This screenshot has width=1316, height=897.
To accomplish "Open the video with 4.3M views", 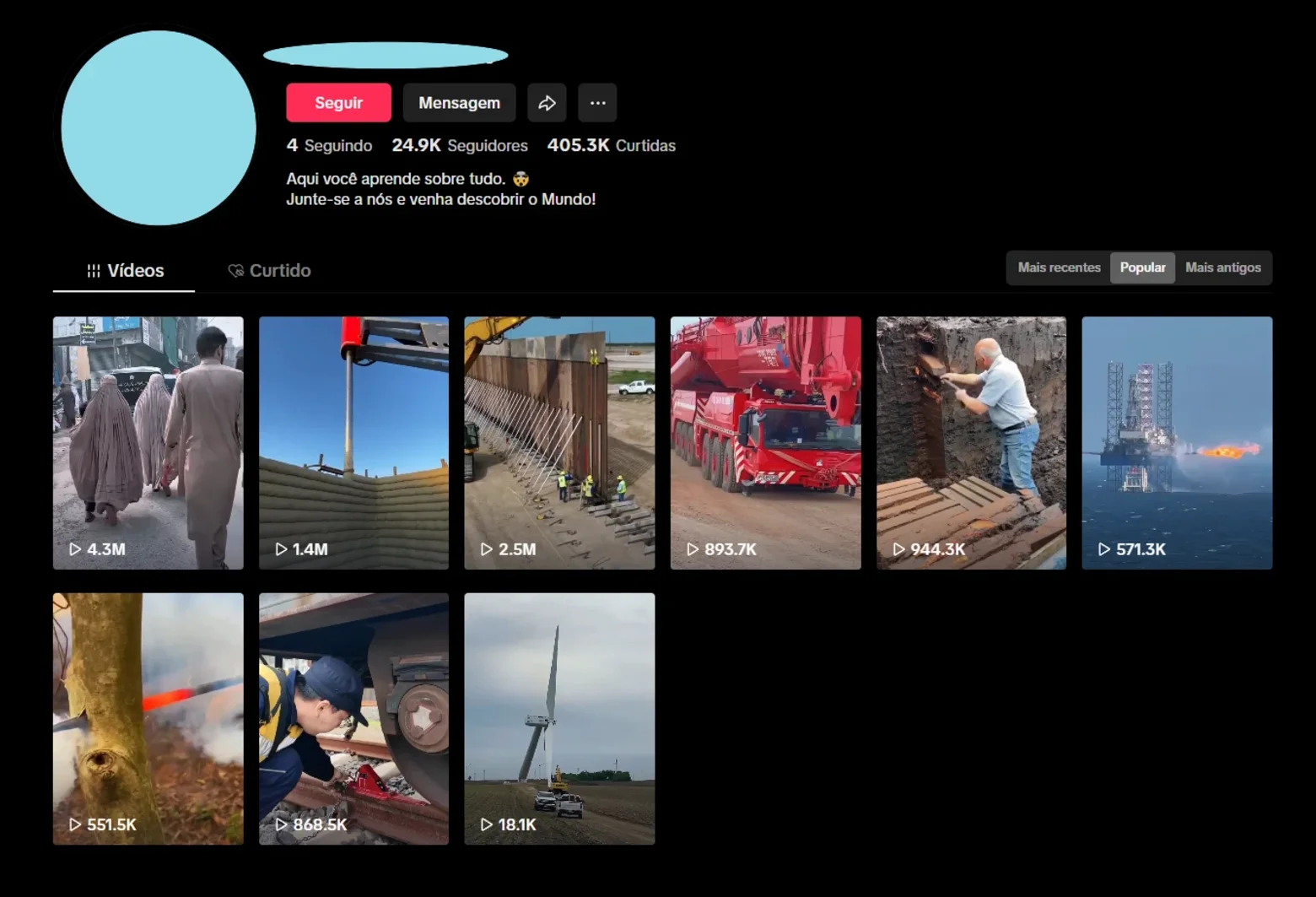I will coord(148,443).
